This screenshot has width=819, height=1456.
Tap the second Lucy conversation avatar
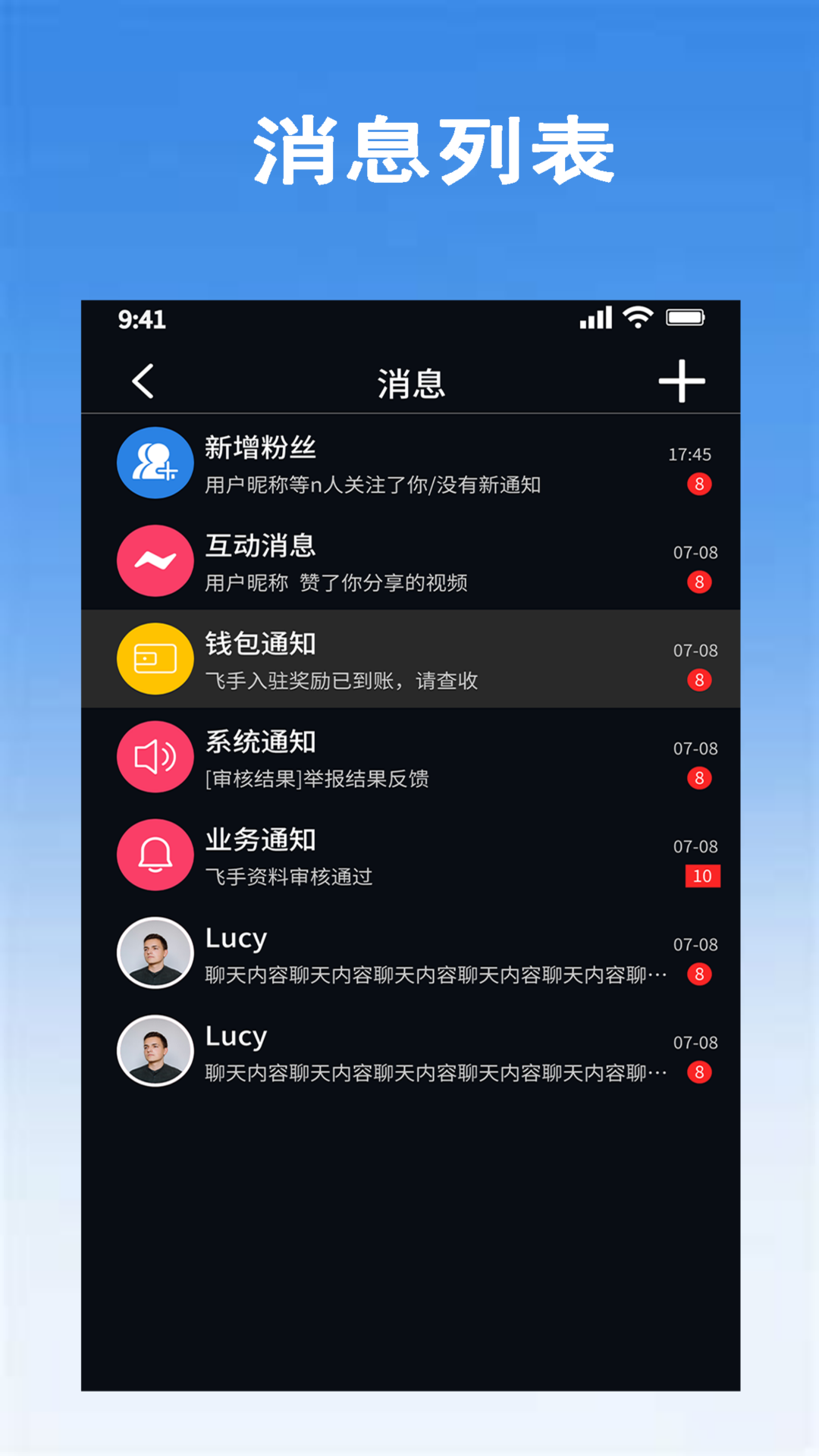[x=155, y=1052]
